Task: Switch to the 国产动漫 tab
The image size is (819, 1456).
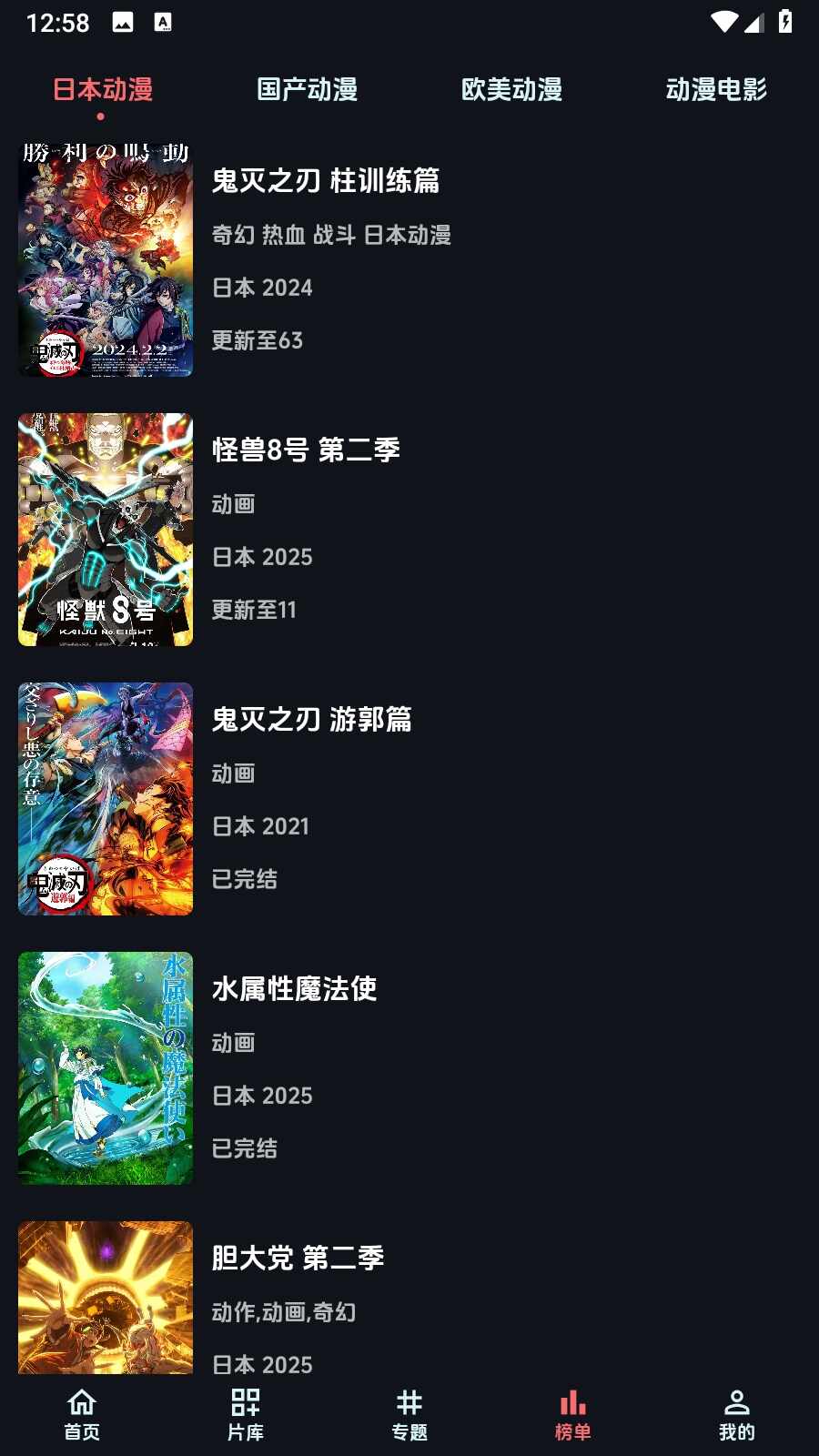Action: 308,90
